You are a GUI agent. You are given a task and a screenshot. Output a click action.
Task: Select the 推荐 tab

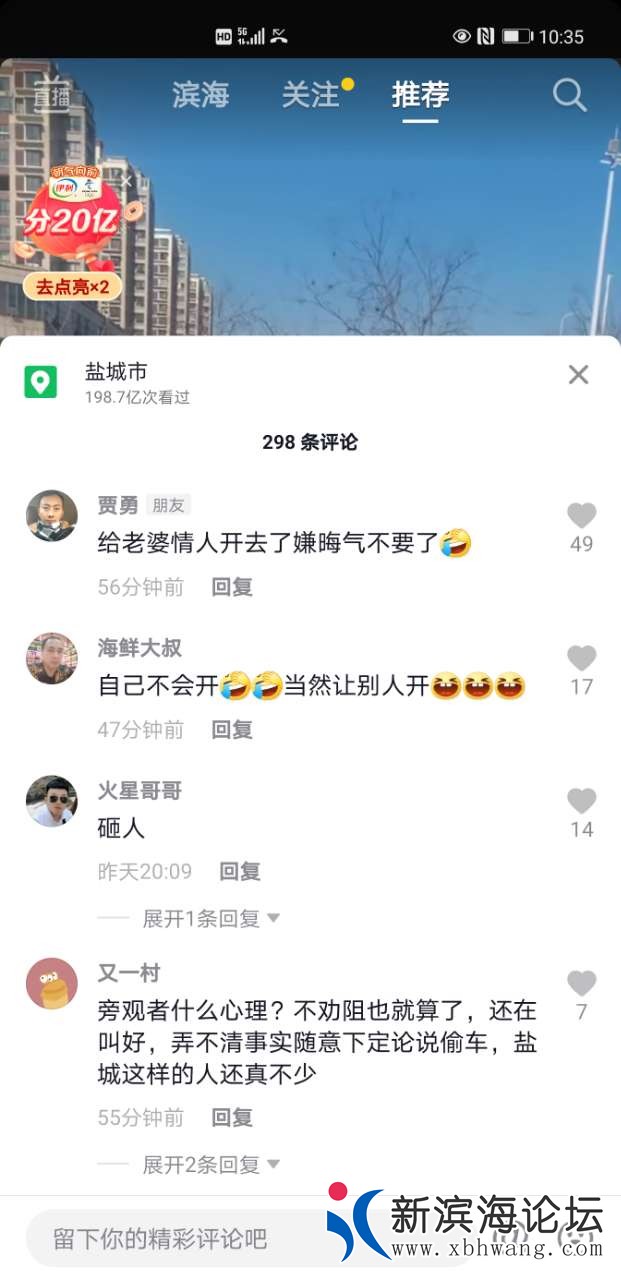(420, 95)
